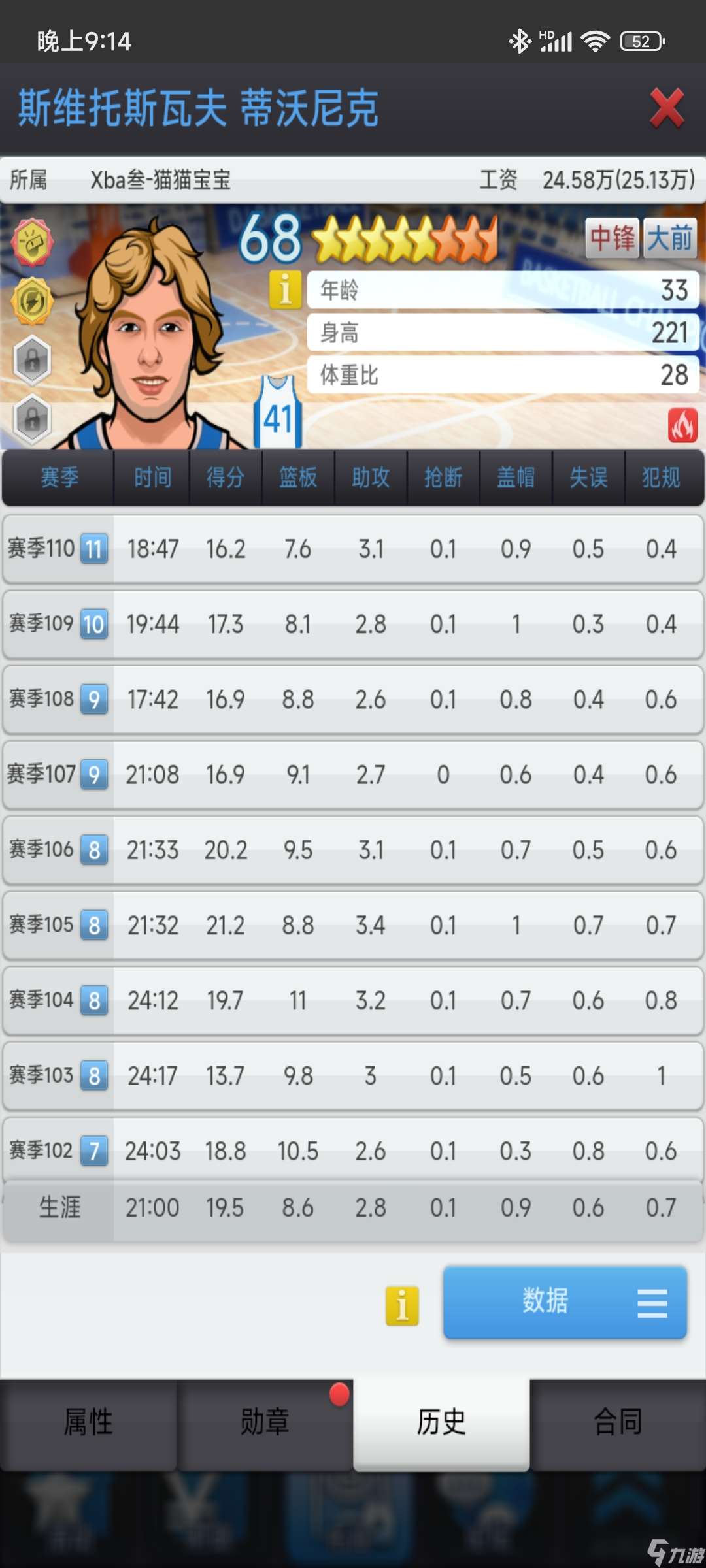Screen dimensions: 706x1568
Task: Click the second locked badge slot
Action: 31,418
